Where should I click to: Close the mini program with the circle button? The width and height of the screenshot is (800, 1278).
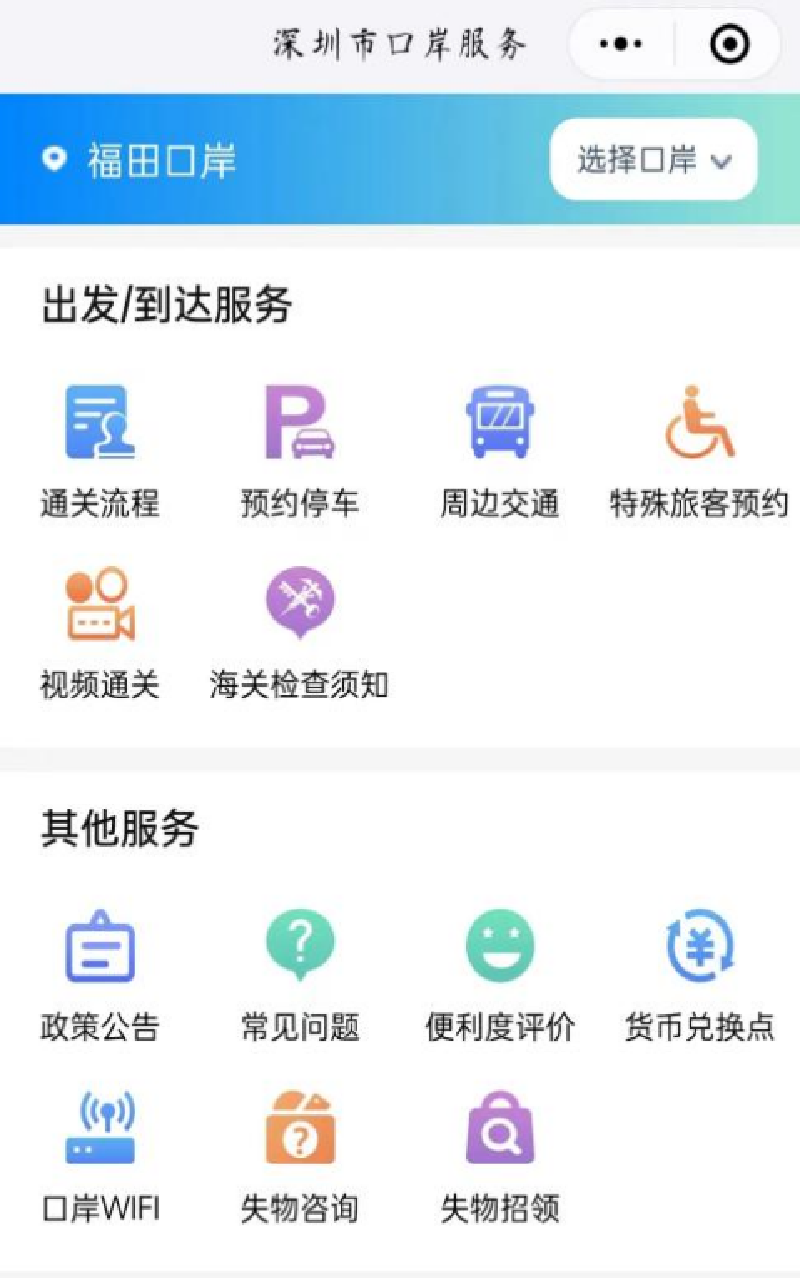click(729, 45)
